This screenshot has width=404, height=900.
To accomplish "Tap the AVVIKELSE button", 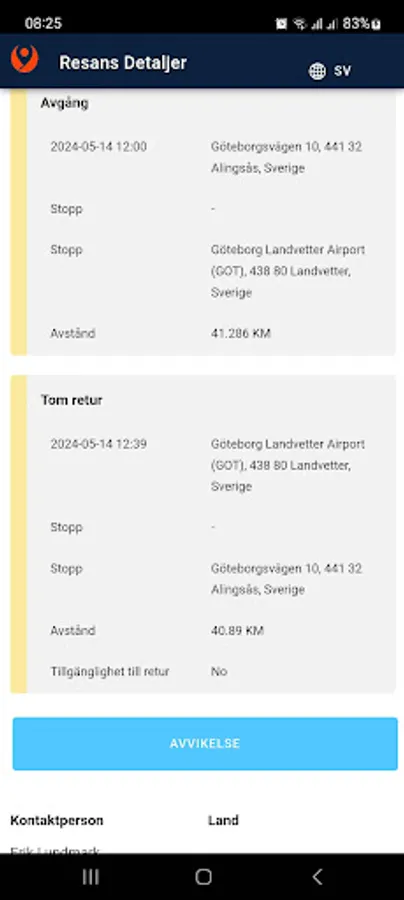I will click(205, 743).
